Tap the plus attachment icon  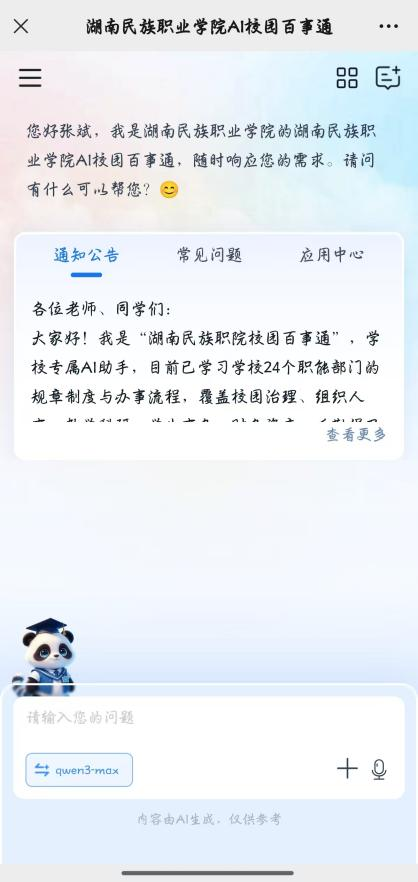[347, 768]
